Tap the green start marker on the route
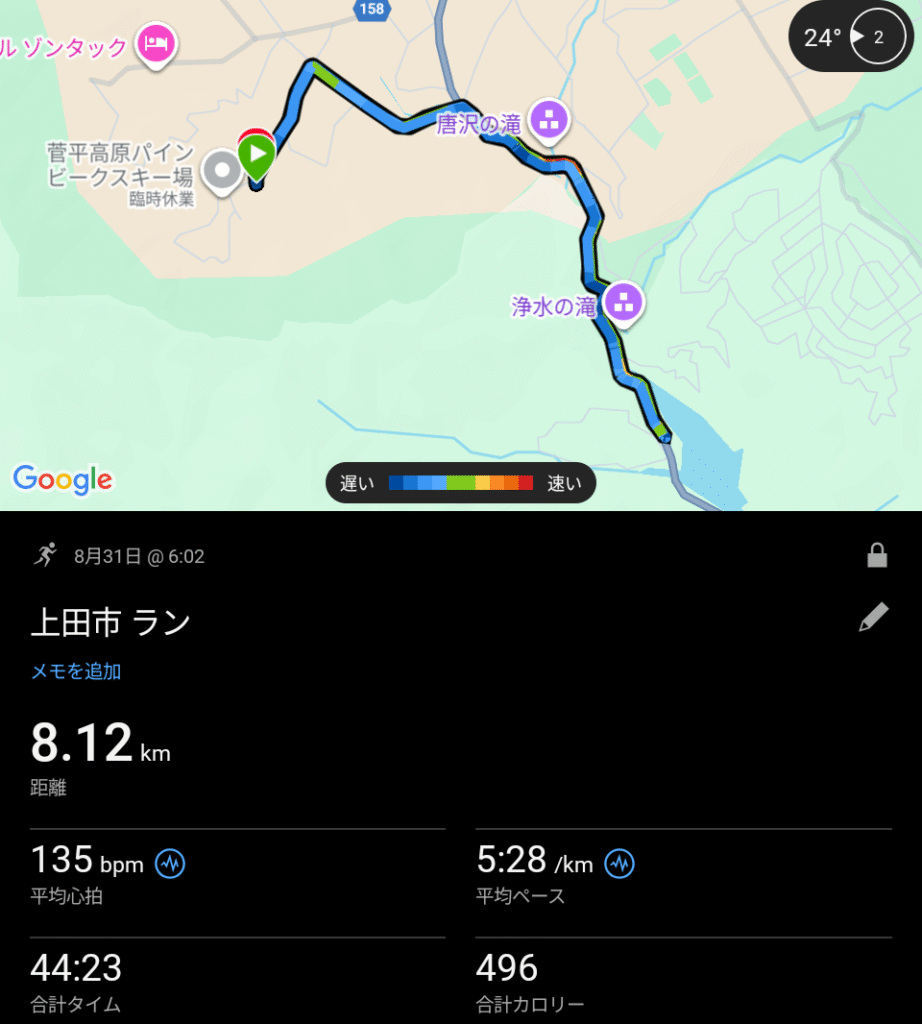 pos(257,156)
